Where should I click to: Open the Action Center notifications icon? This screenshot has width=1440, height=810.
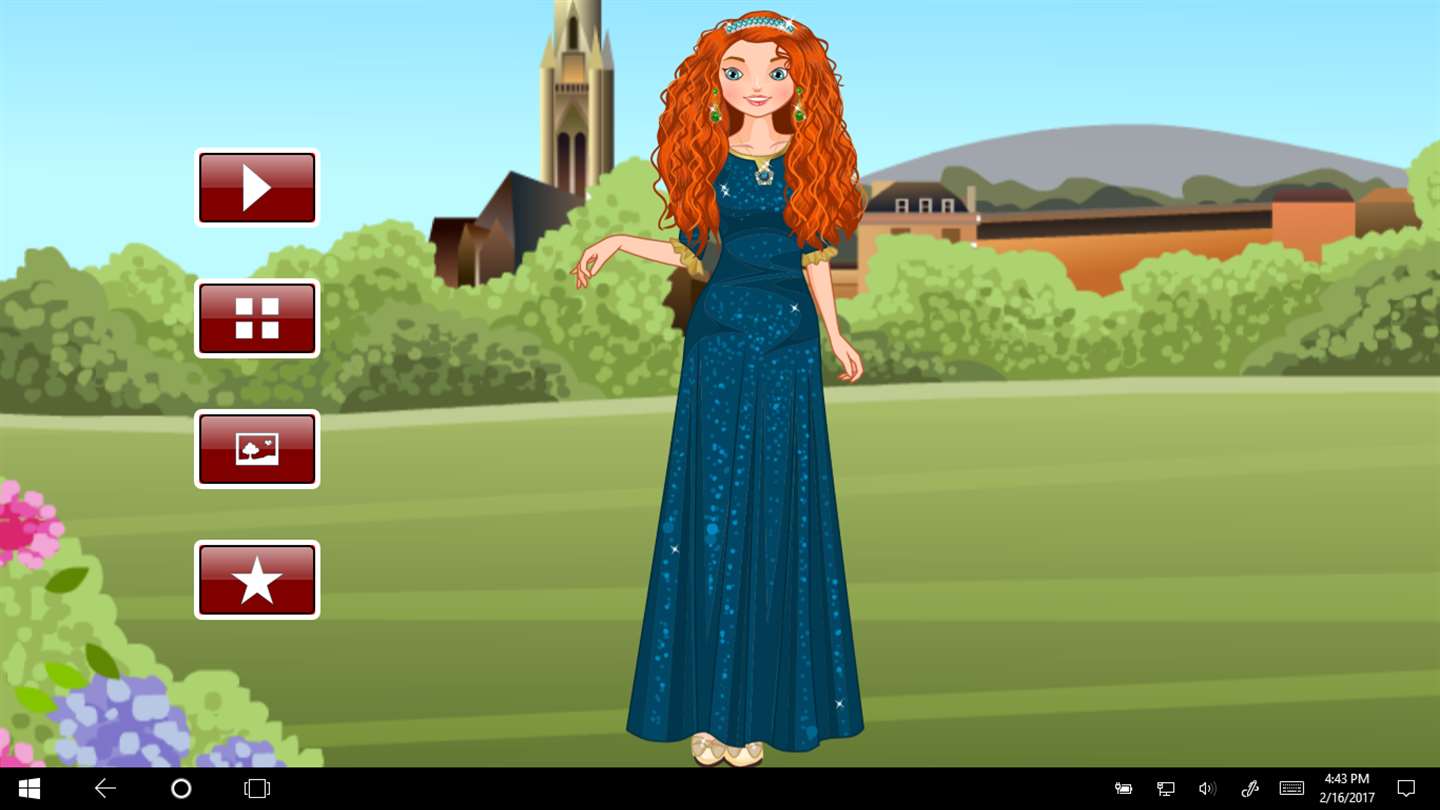tap(1406, 789)
